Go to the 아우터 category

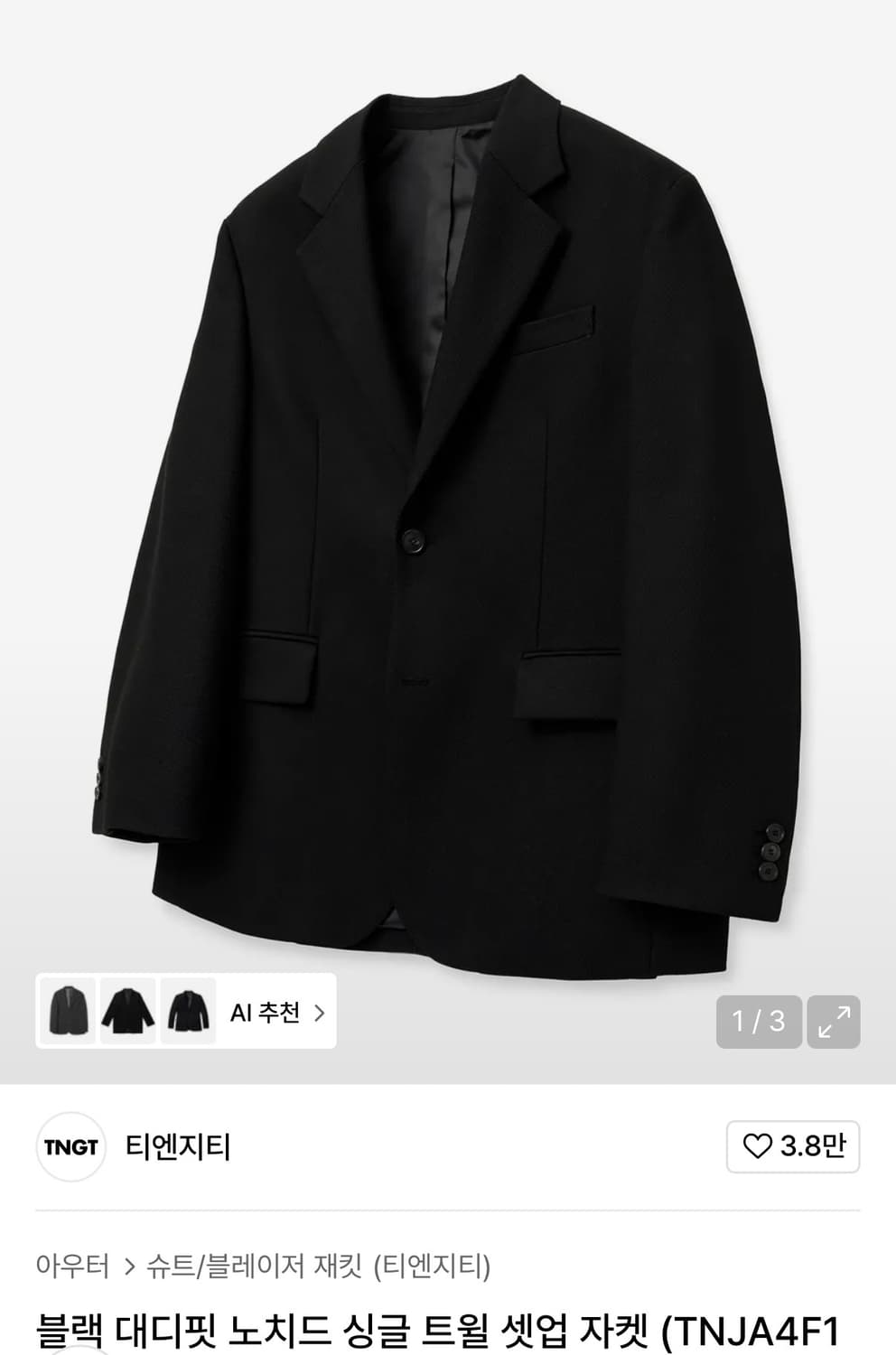click(72, 1266)
